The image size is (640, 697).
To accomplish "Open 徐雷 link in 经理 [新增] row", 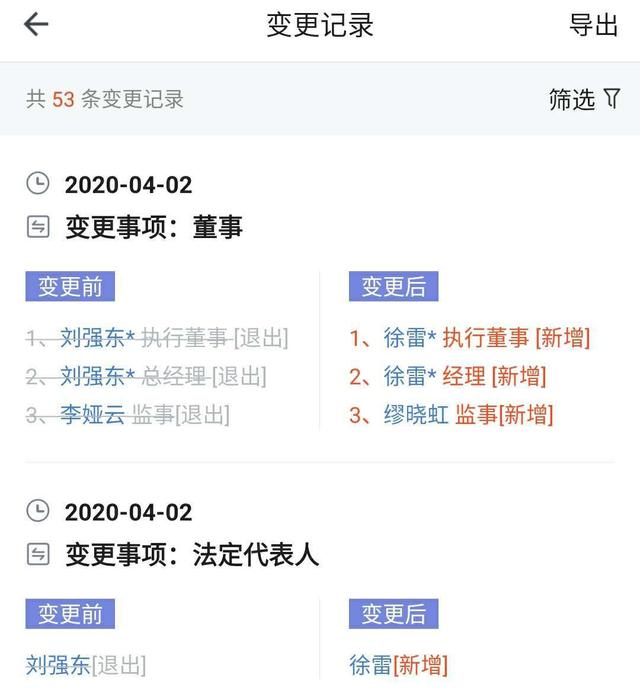I will 406,377.
